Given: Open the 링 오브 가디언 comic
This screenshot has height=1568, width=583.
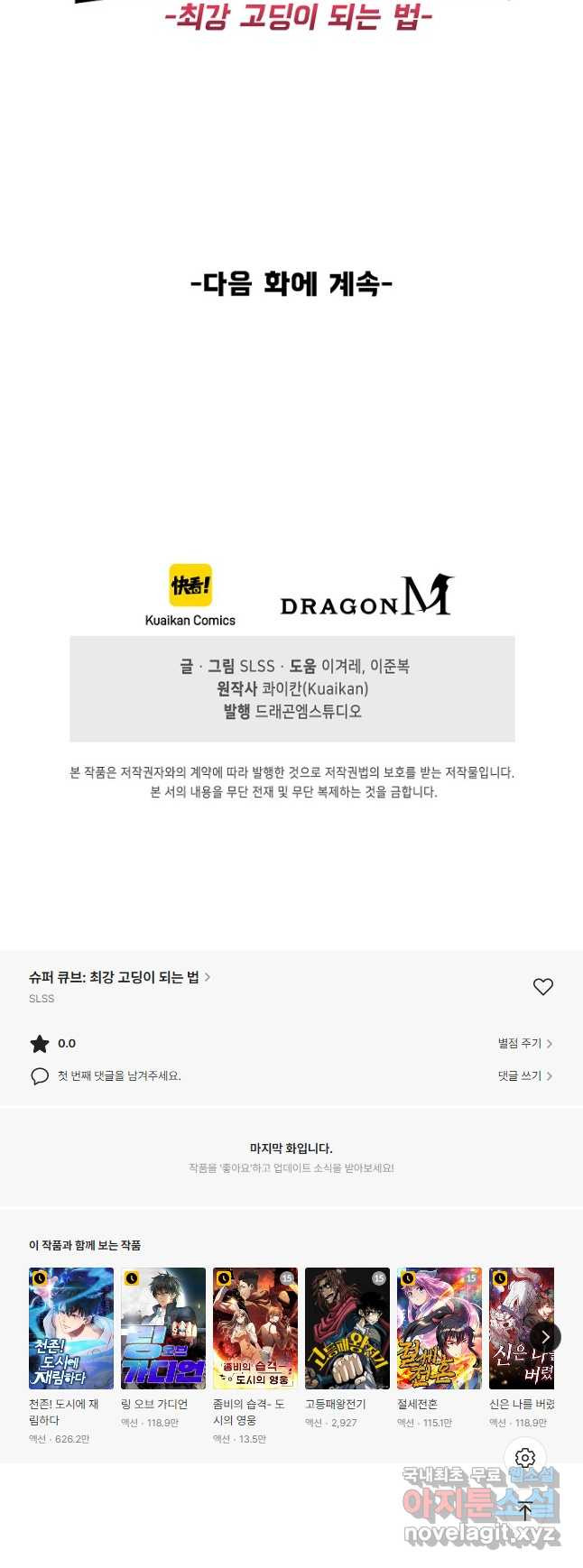Looking at the screenshot, I should point(163,1327).
